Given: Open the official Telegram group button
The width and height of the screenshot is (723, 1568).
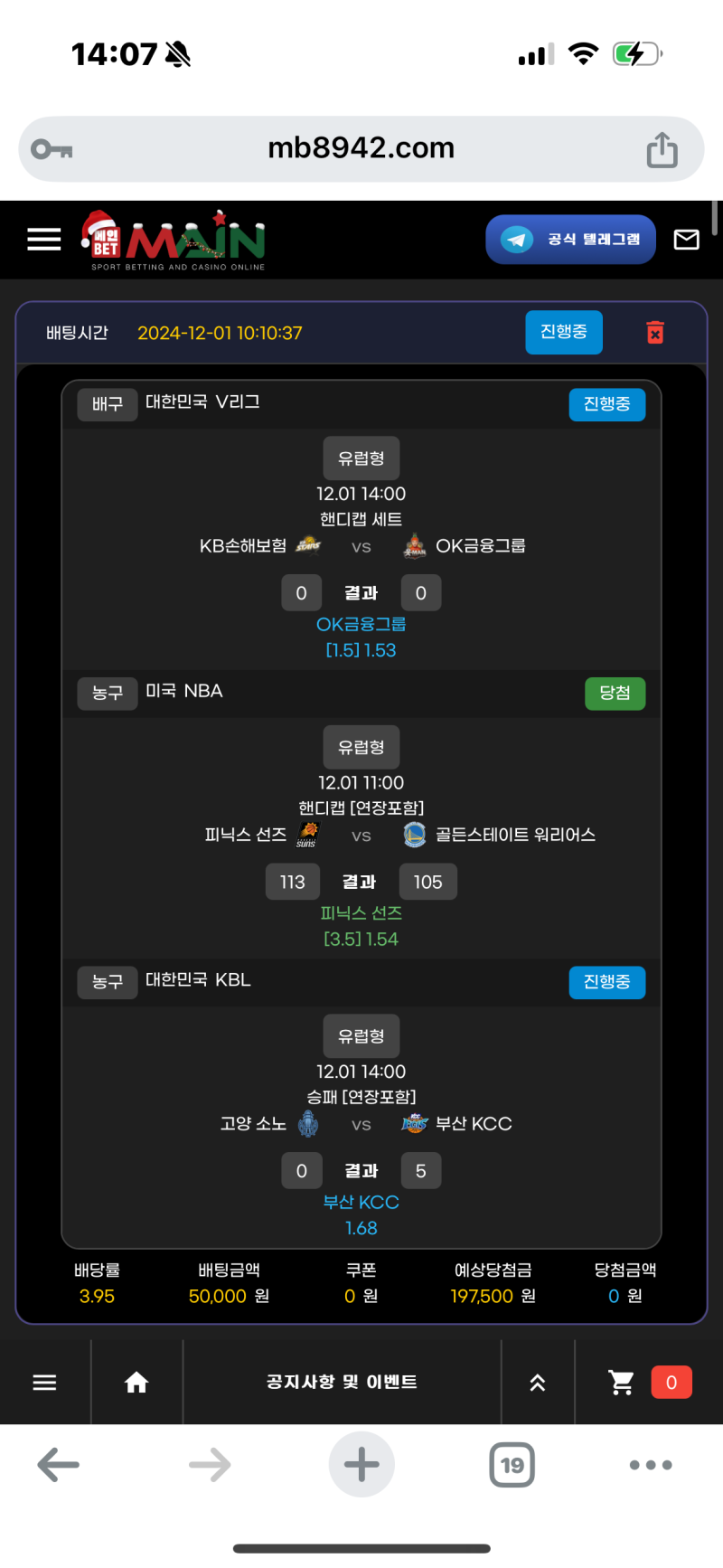Looking at the screenshot, I should pos(570,240).
